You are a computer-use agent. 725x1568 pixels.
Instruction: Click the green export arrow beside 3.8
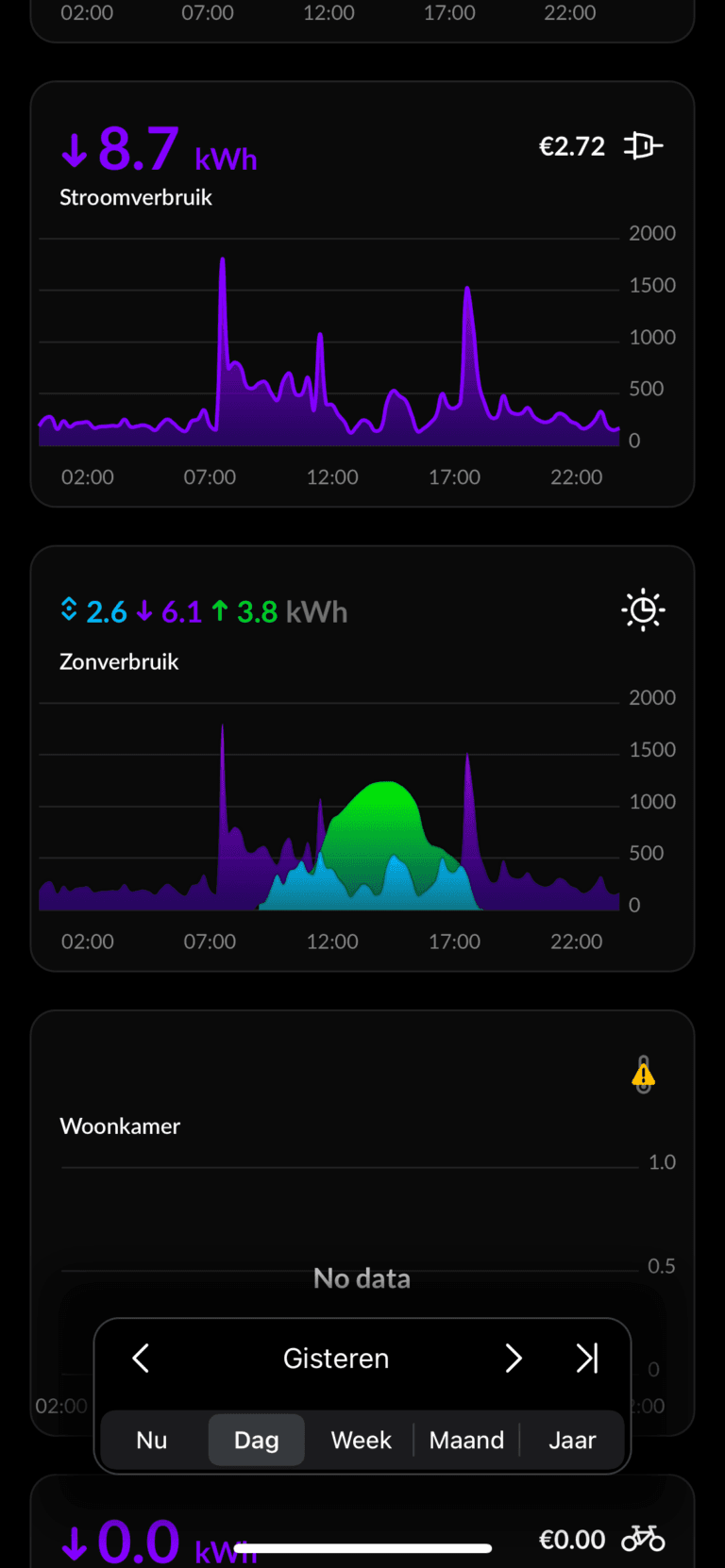[220, 609]
